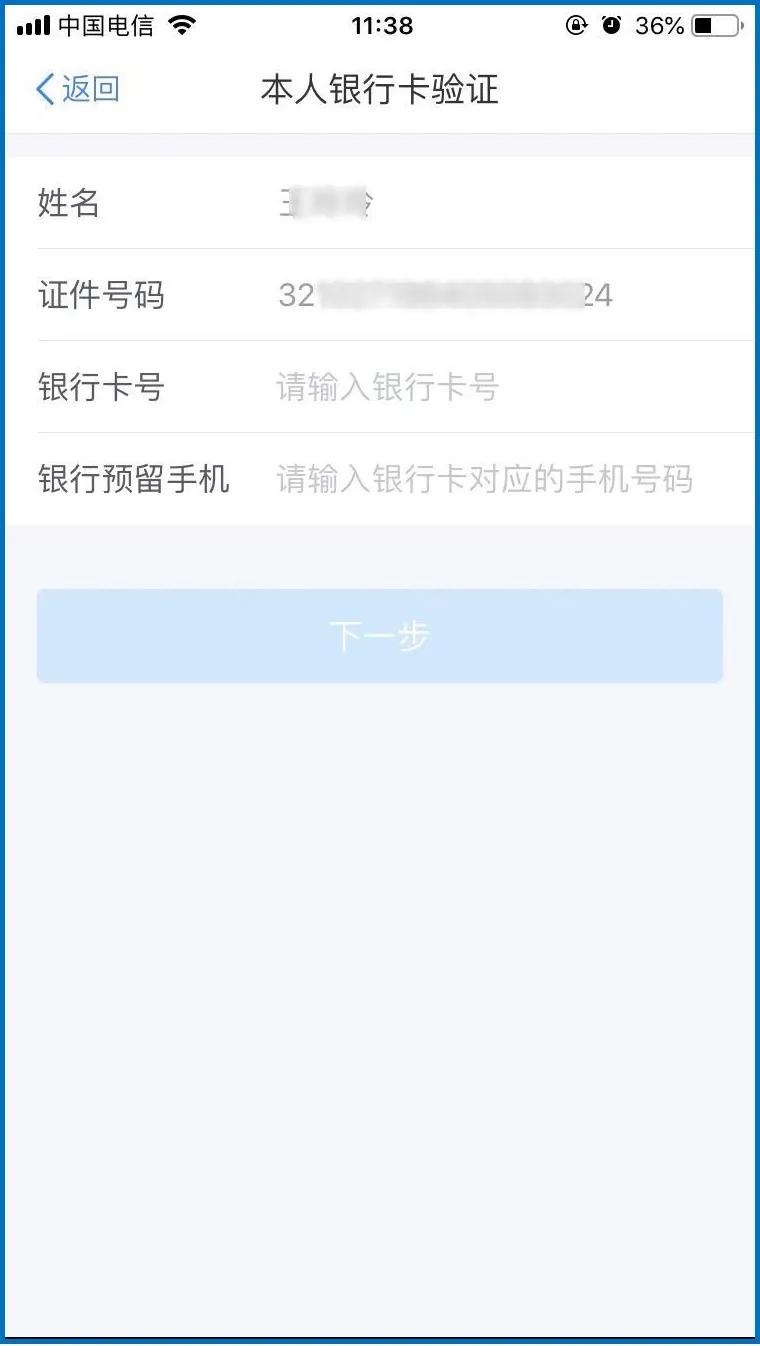Tap the 请输入银行卡号 placeholder text
This screenshot has width=760, height=1346.
click(x=385, y=387)
